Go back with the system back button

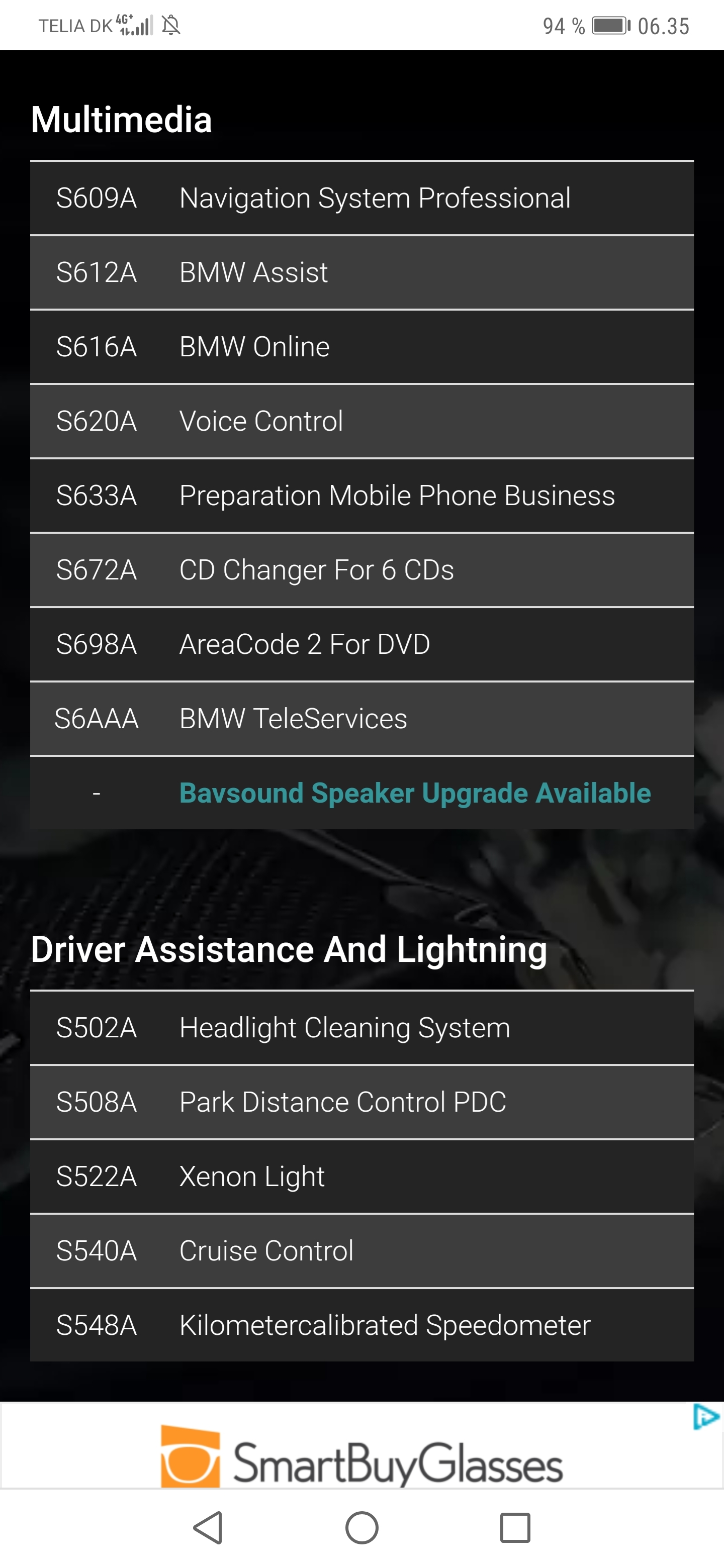(208, 1528)
